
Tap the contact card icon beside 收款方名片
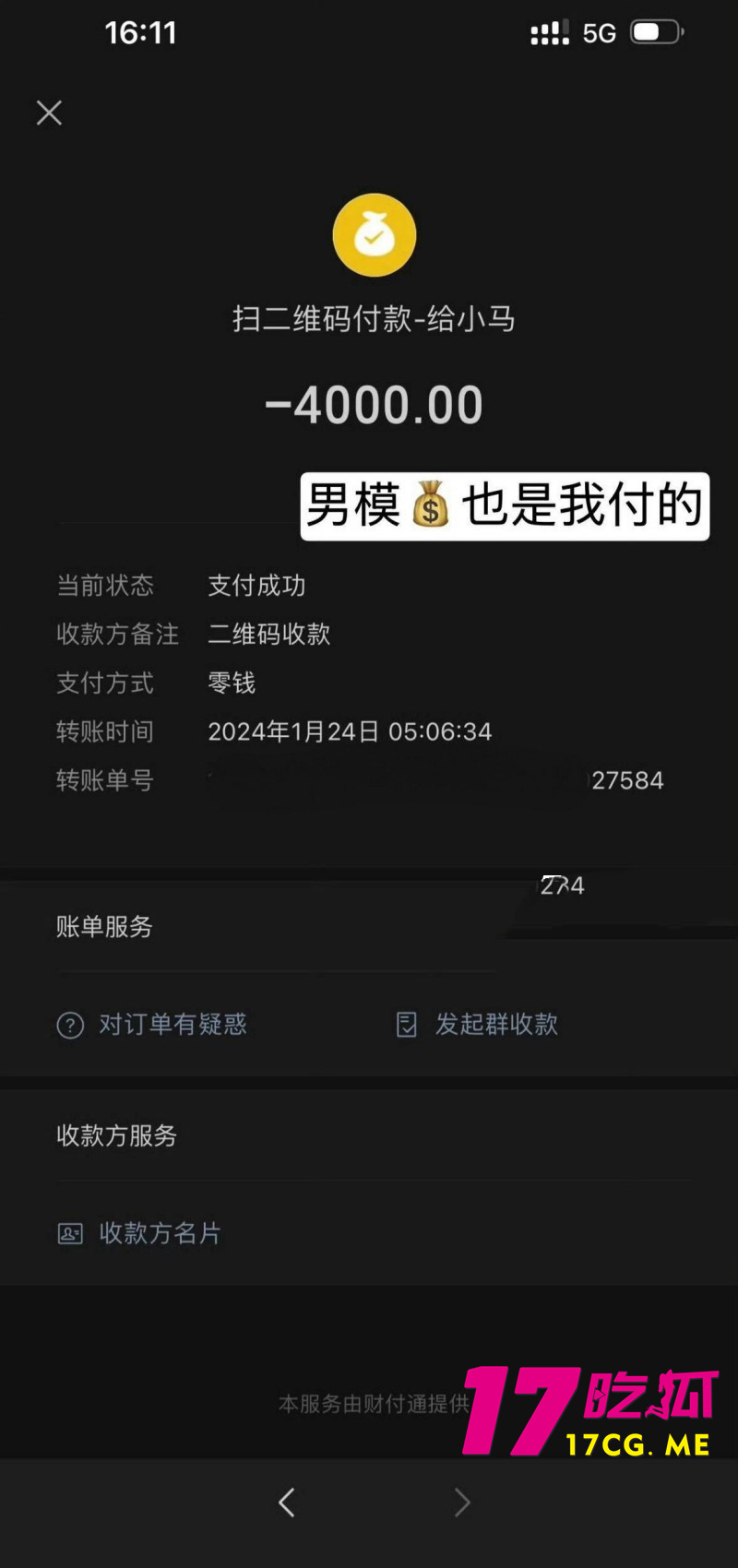tap(70, 1233)
